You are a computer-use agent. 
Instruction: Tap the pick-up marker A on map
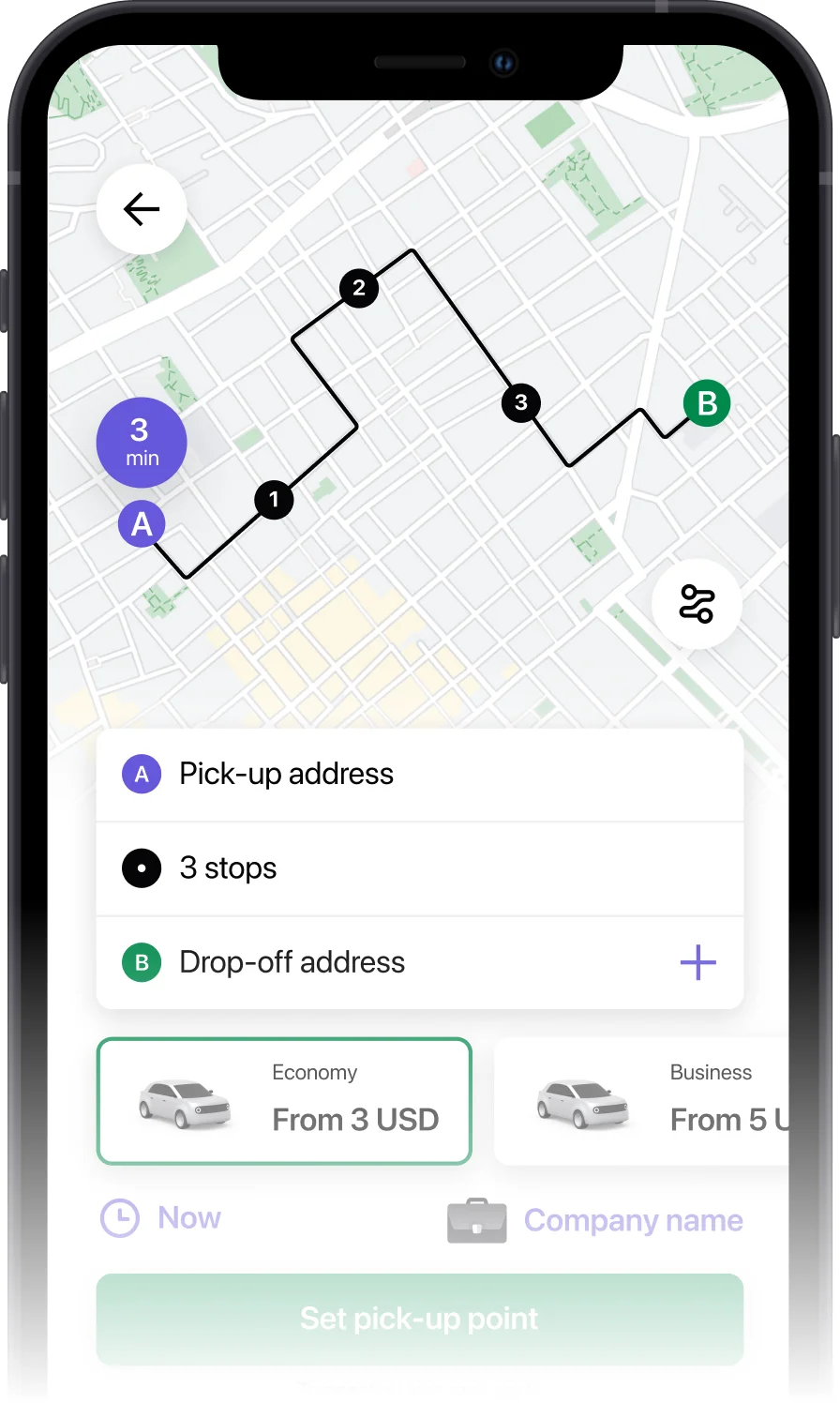142,524
